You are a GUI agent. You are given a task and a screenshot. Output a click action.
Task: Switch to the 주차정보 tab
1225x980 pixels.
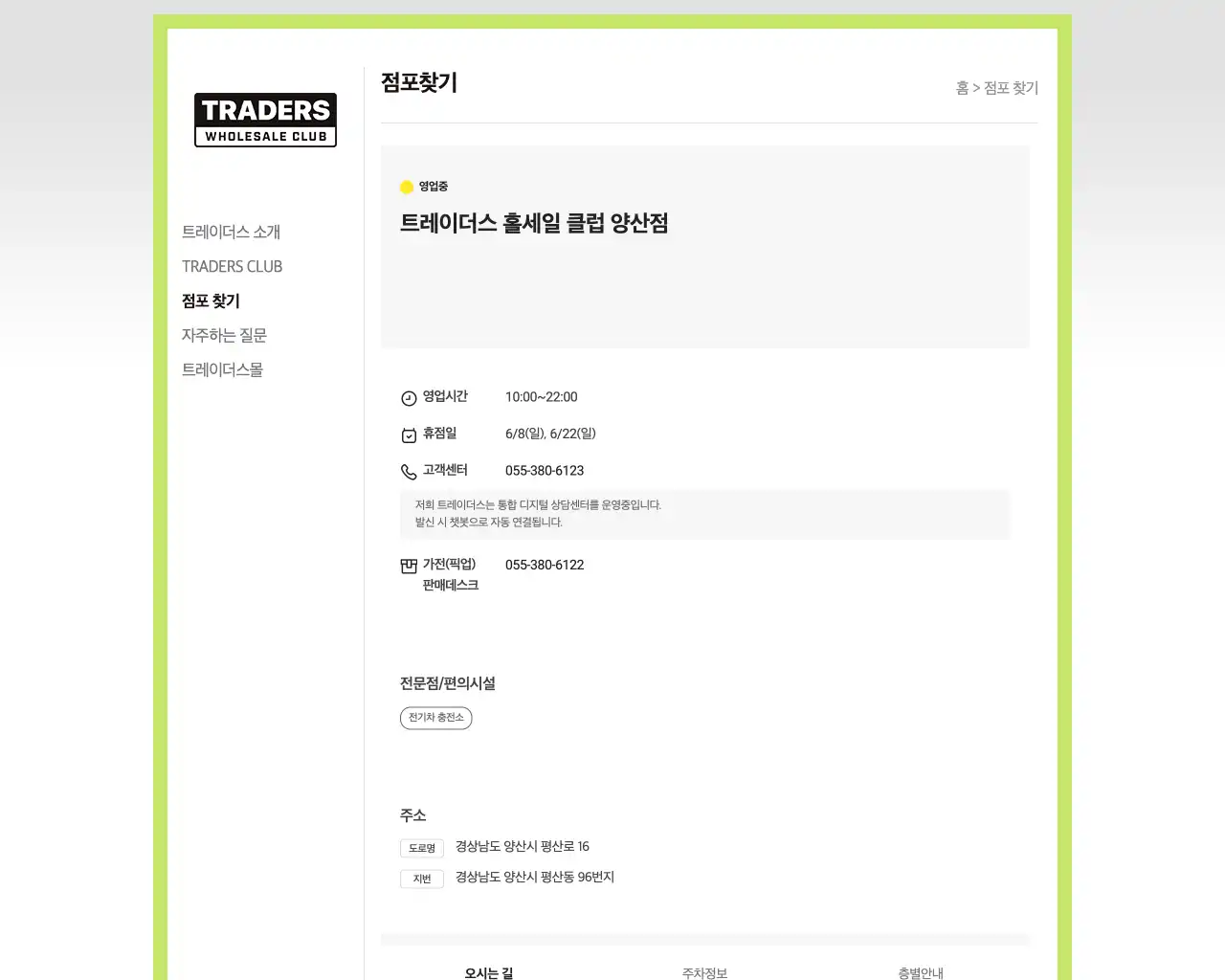[704, 972]
